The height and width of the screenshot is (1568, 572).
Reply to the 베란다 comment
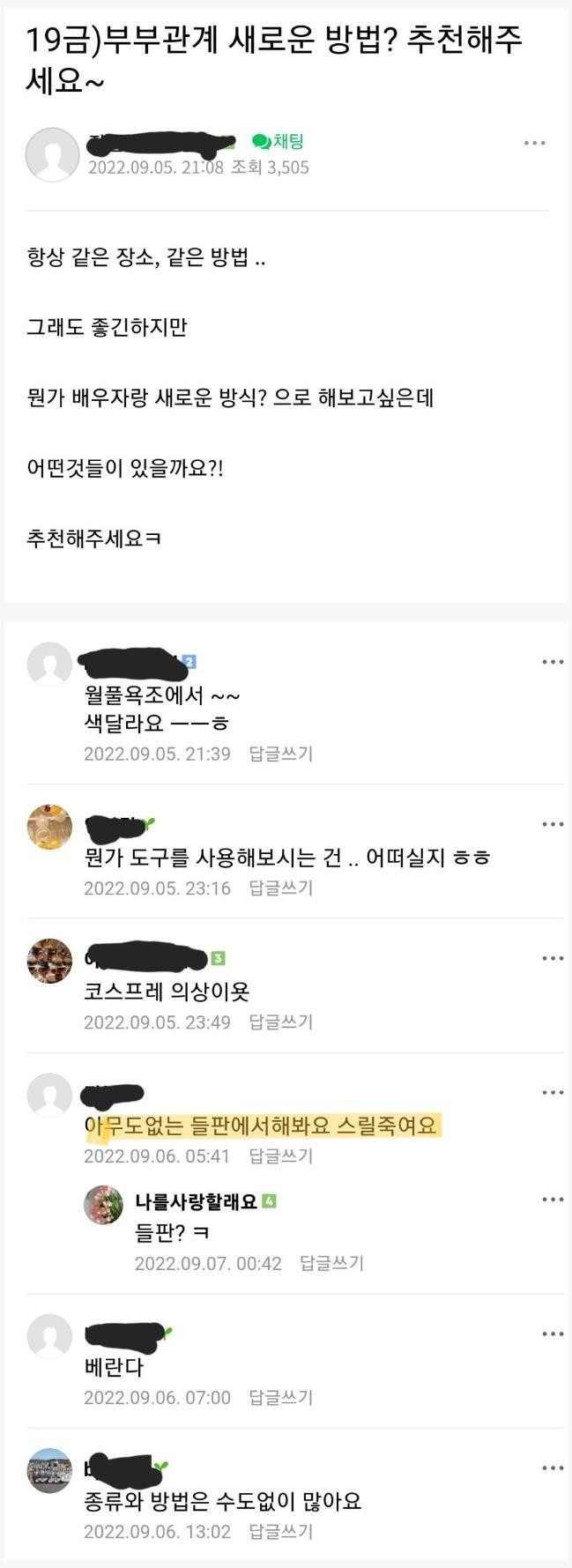click(x=280, y=1398)
